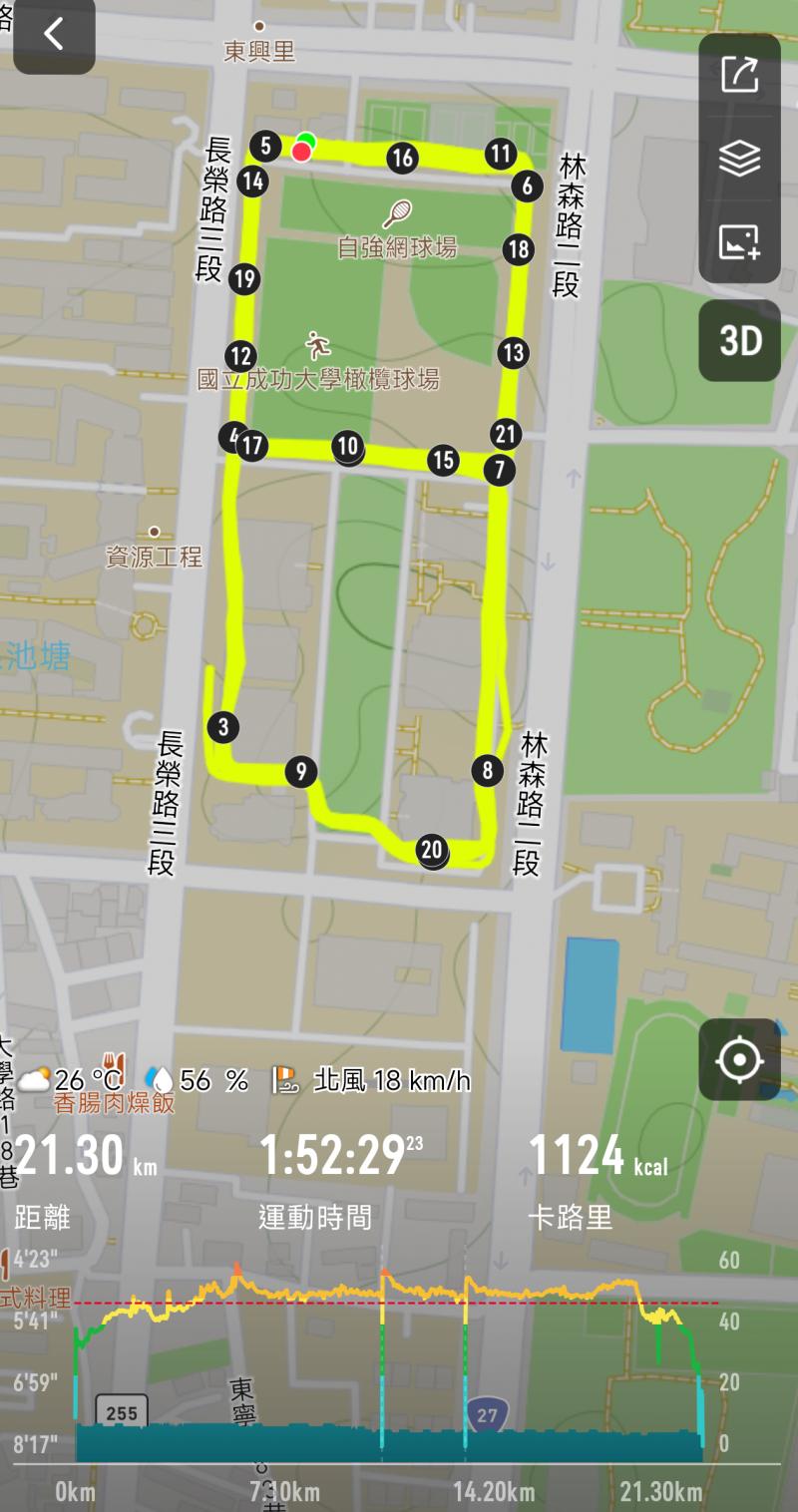Add a photo to this workout
The height and width of the screenshot is (1512, 798).
(x=739, y=242)
